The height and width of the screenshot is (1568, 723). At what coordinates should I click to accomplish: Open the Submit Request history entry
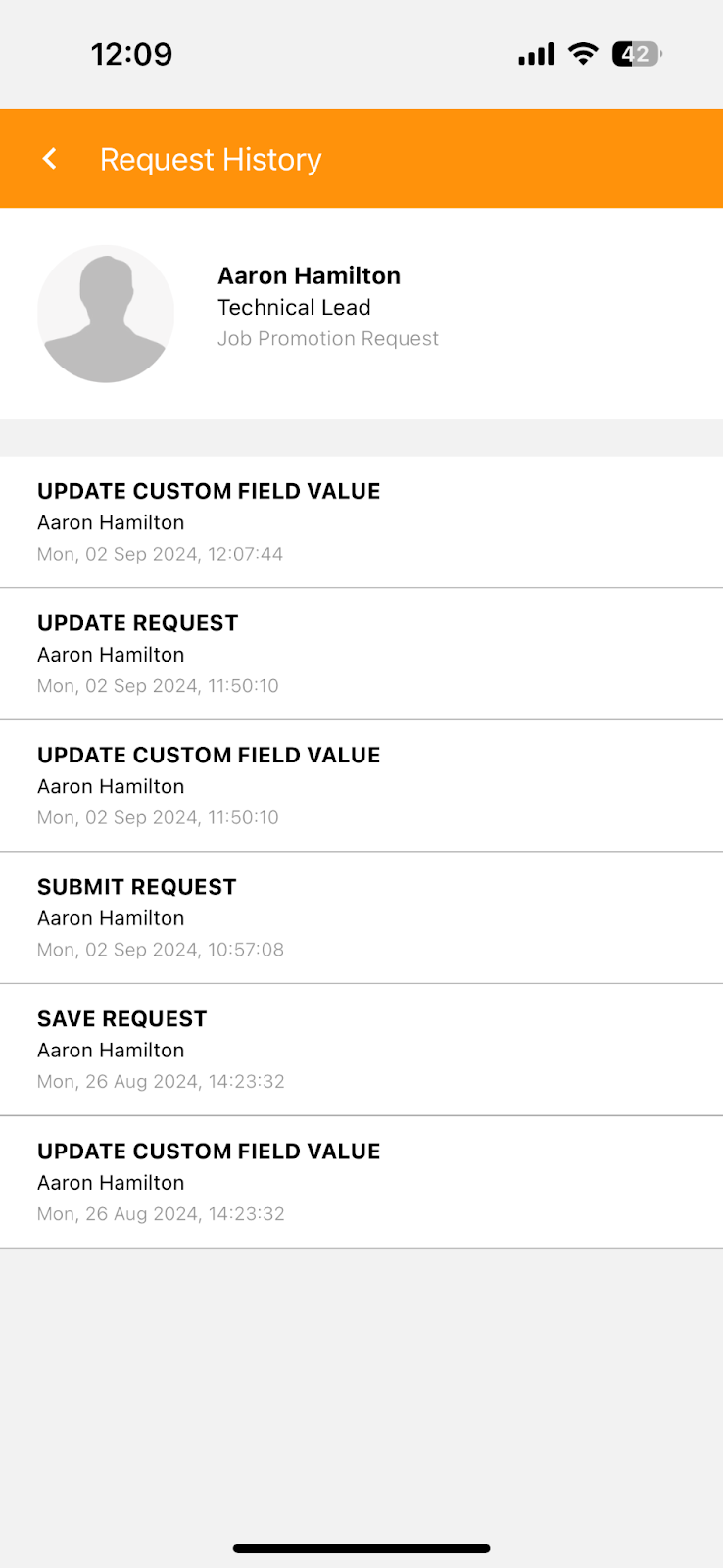pos(361,918)
